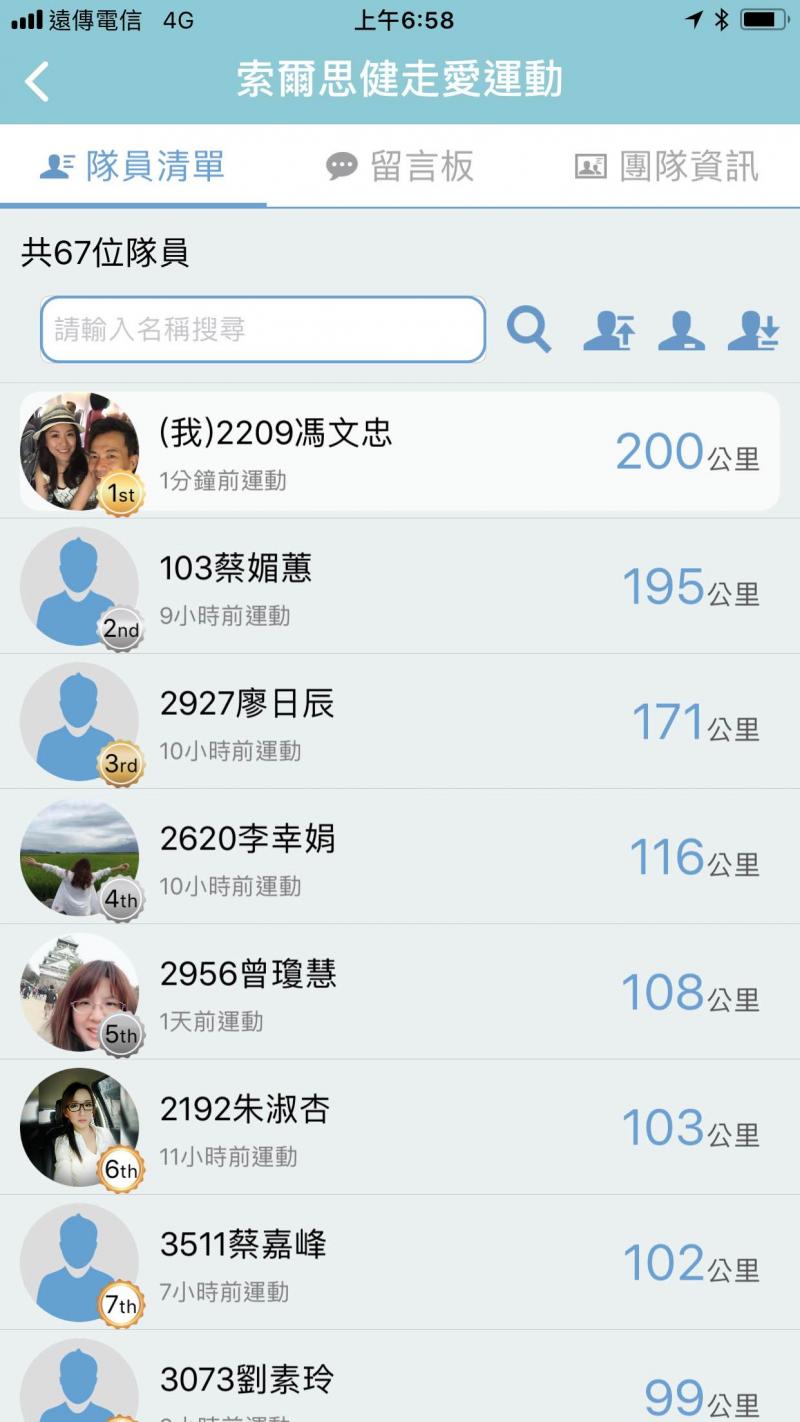Select the 隊員清單 tab
The width and height of the screenshot is (800, 1422).
pos(133,166)
